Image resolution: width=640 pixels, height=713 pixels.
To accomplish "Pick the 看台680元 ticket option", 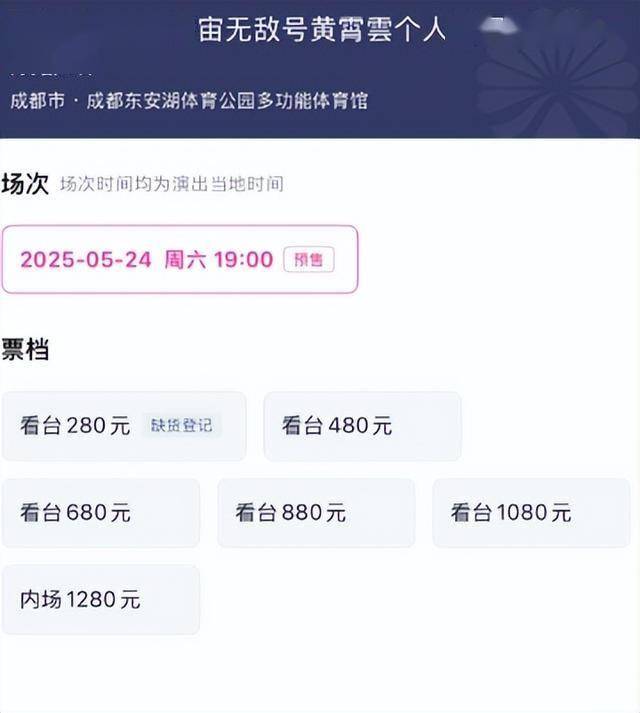I will pyautogui.click(x=100, y=513).
